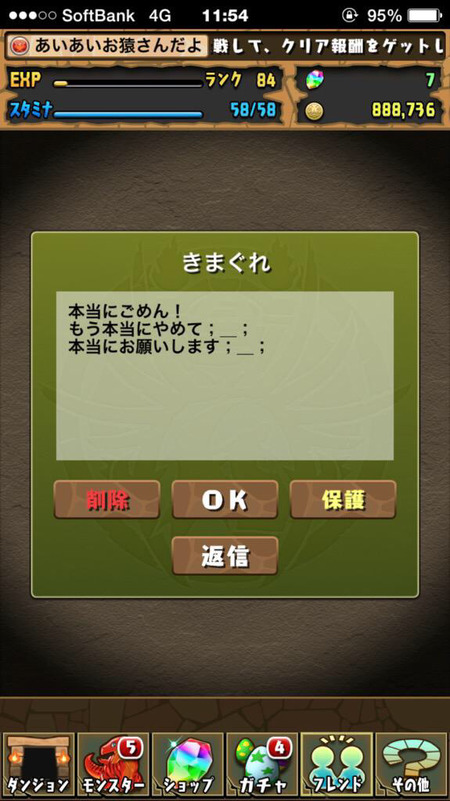Reply to the message using 返信
Screen dimensions: 450x801
(x=225, y=556)
